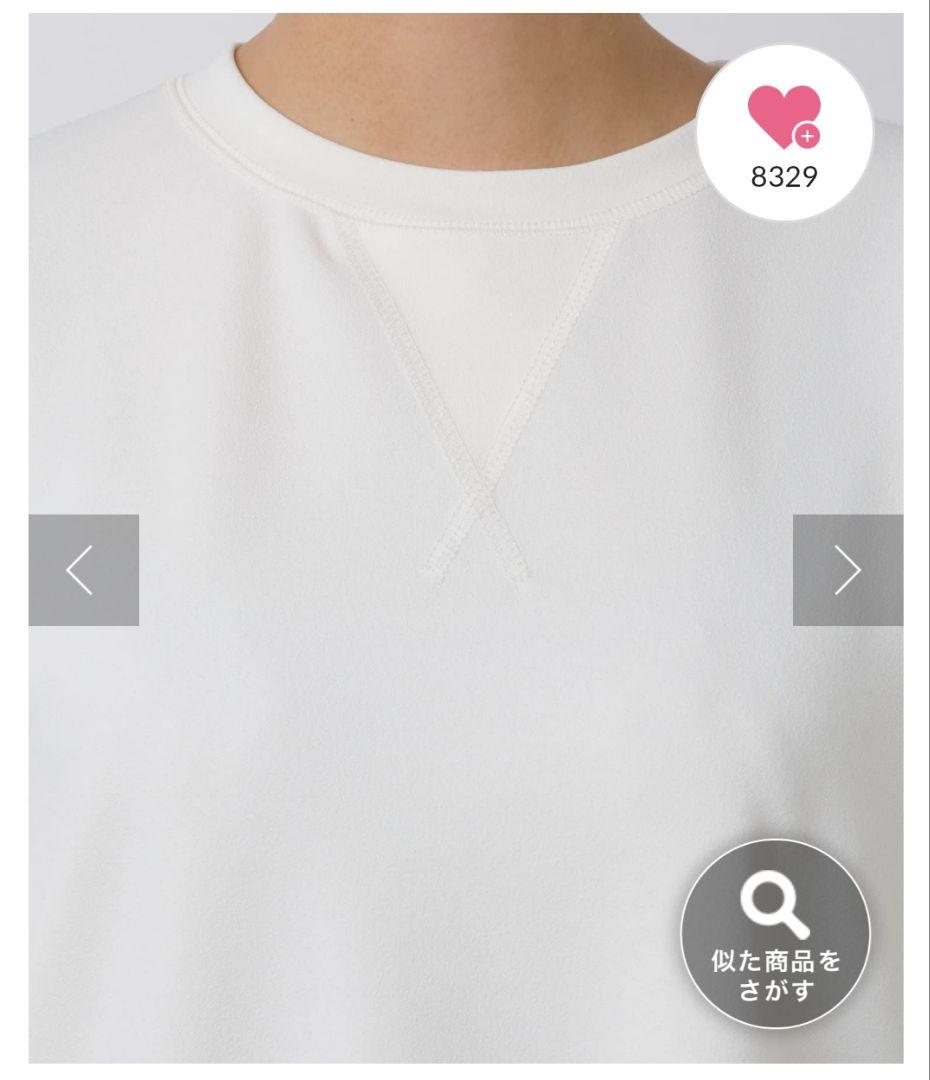Show the previous product image
This screenshot has height=1080, width=930.
tap(83, 570)
